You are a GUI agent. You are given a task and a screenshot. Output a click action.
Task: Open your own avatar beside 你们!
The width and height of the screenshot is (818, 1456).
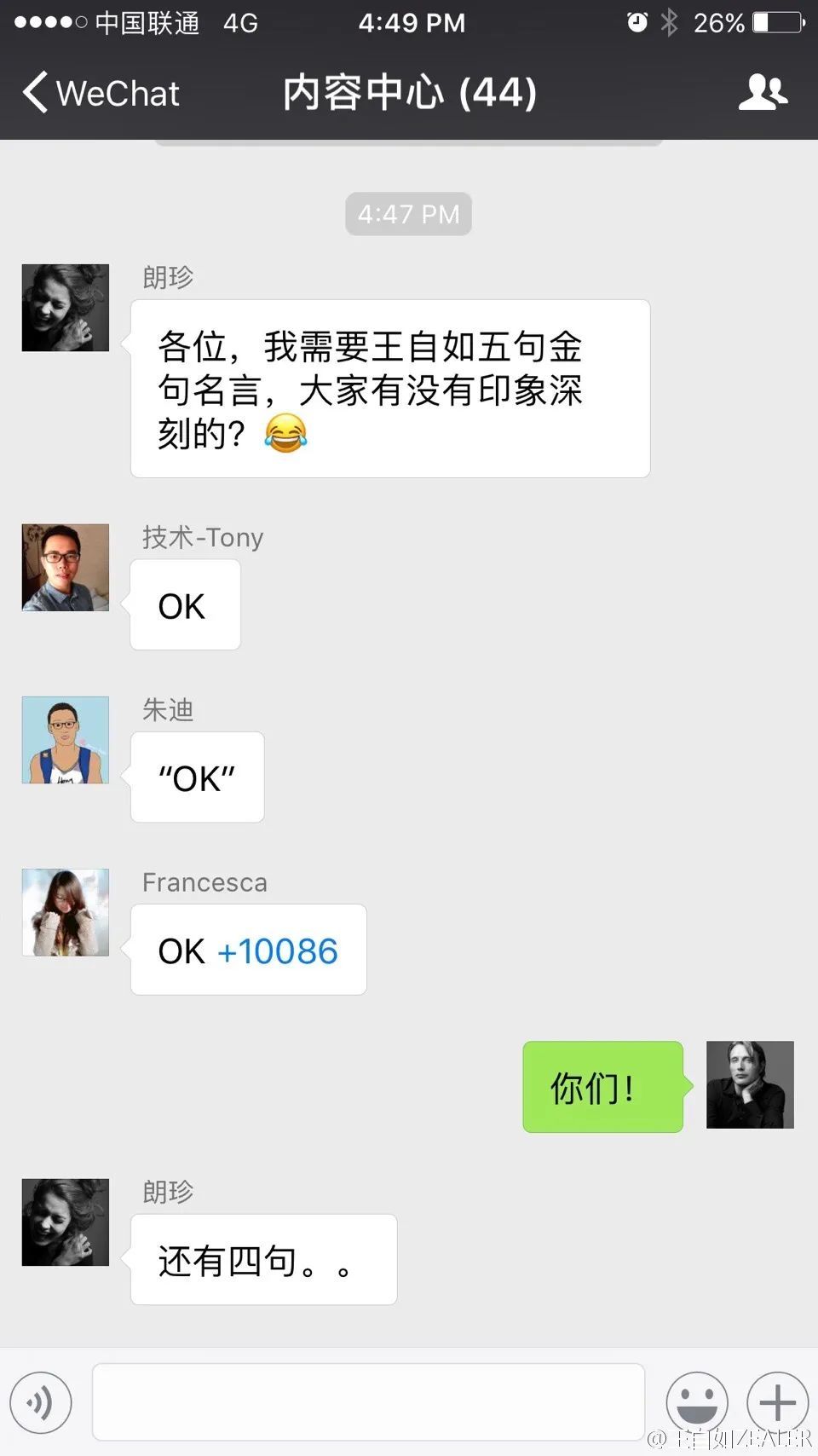[750, 1084]
